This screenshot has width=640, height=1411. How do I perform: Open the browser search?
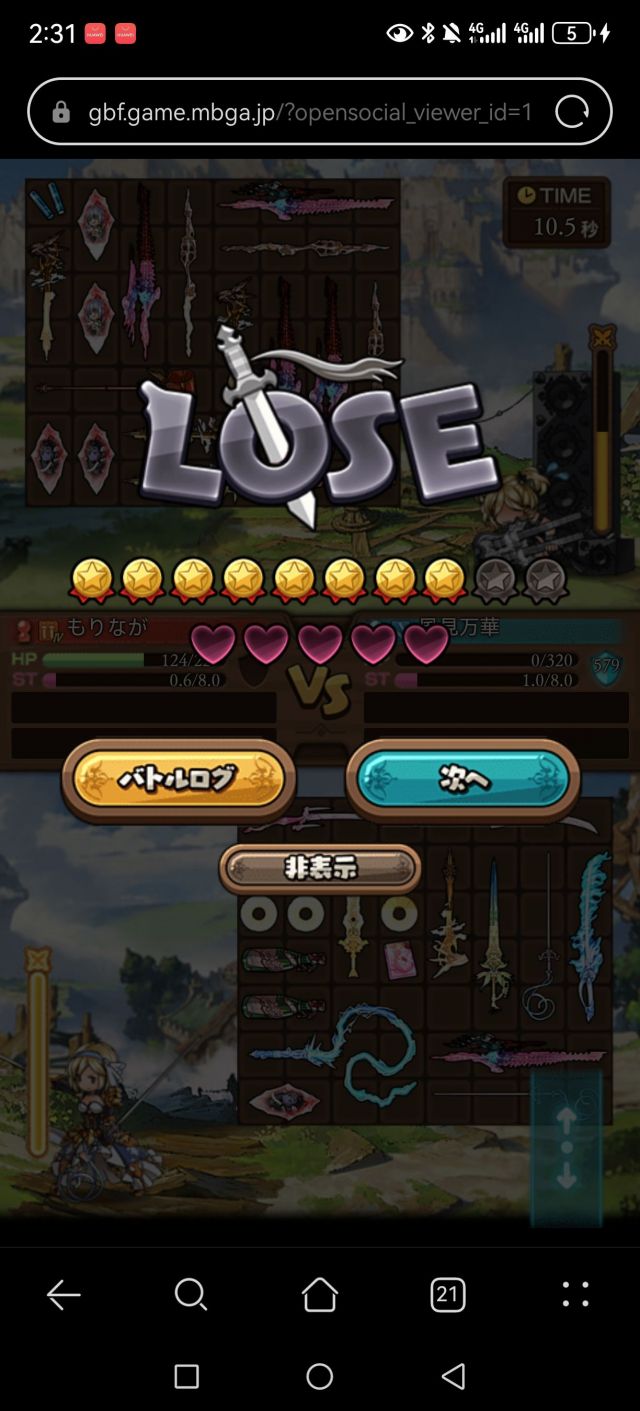(190, 1296)
